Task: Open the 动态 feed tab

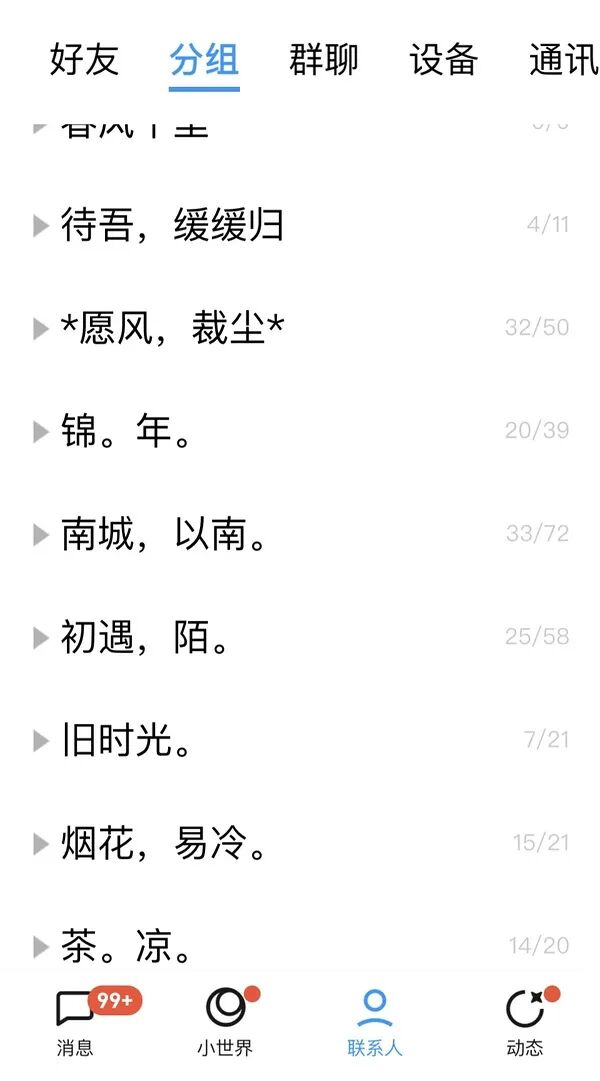Action: tap(525, 1022)
